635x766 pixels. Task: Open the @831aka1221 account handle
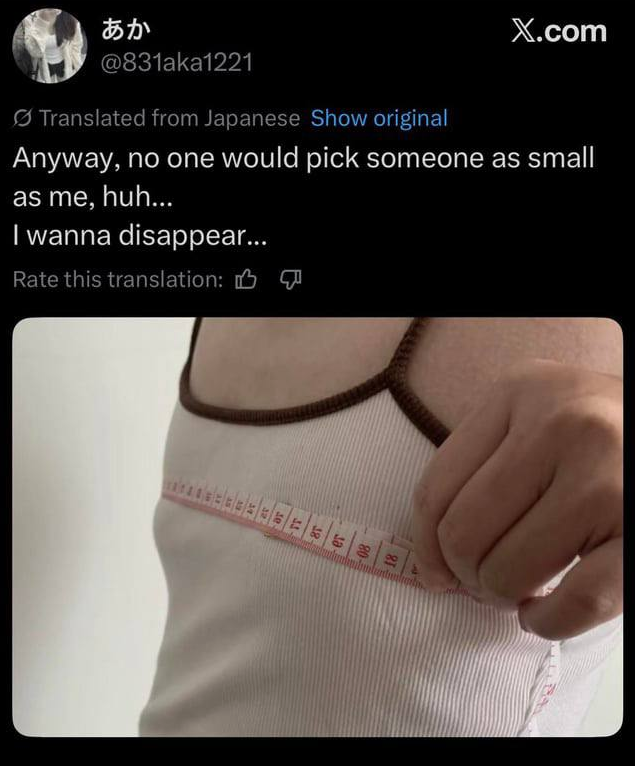[x=177, y=62]
